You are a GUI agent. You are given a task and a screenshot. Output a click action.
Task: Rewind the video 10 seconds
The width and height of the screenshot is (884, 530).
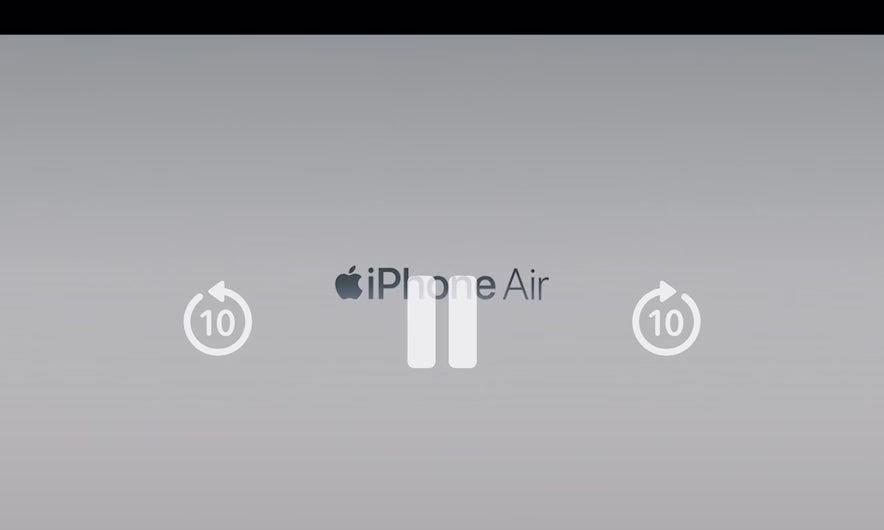tap(218, 320)
